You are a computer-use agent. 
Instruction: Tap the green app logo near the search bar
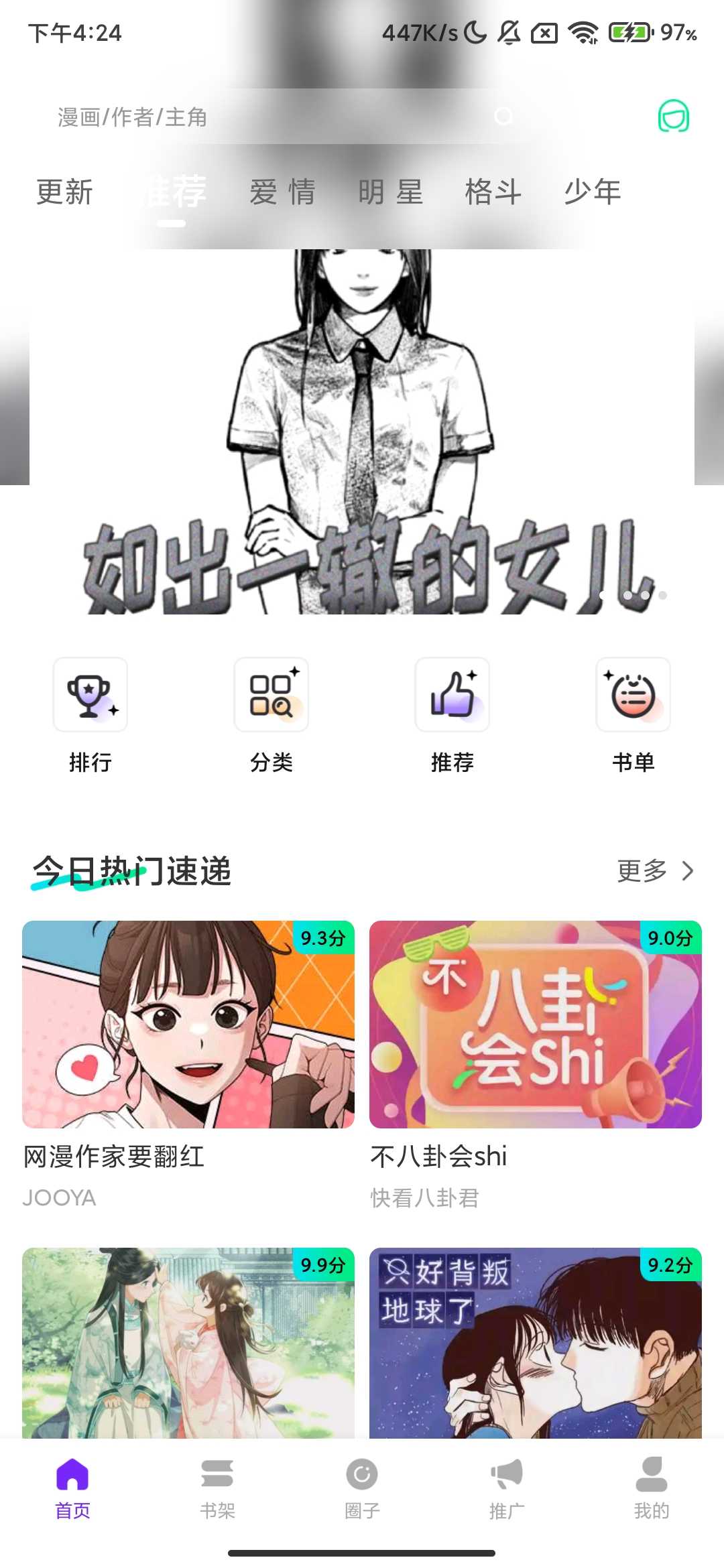click(673, 115)
